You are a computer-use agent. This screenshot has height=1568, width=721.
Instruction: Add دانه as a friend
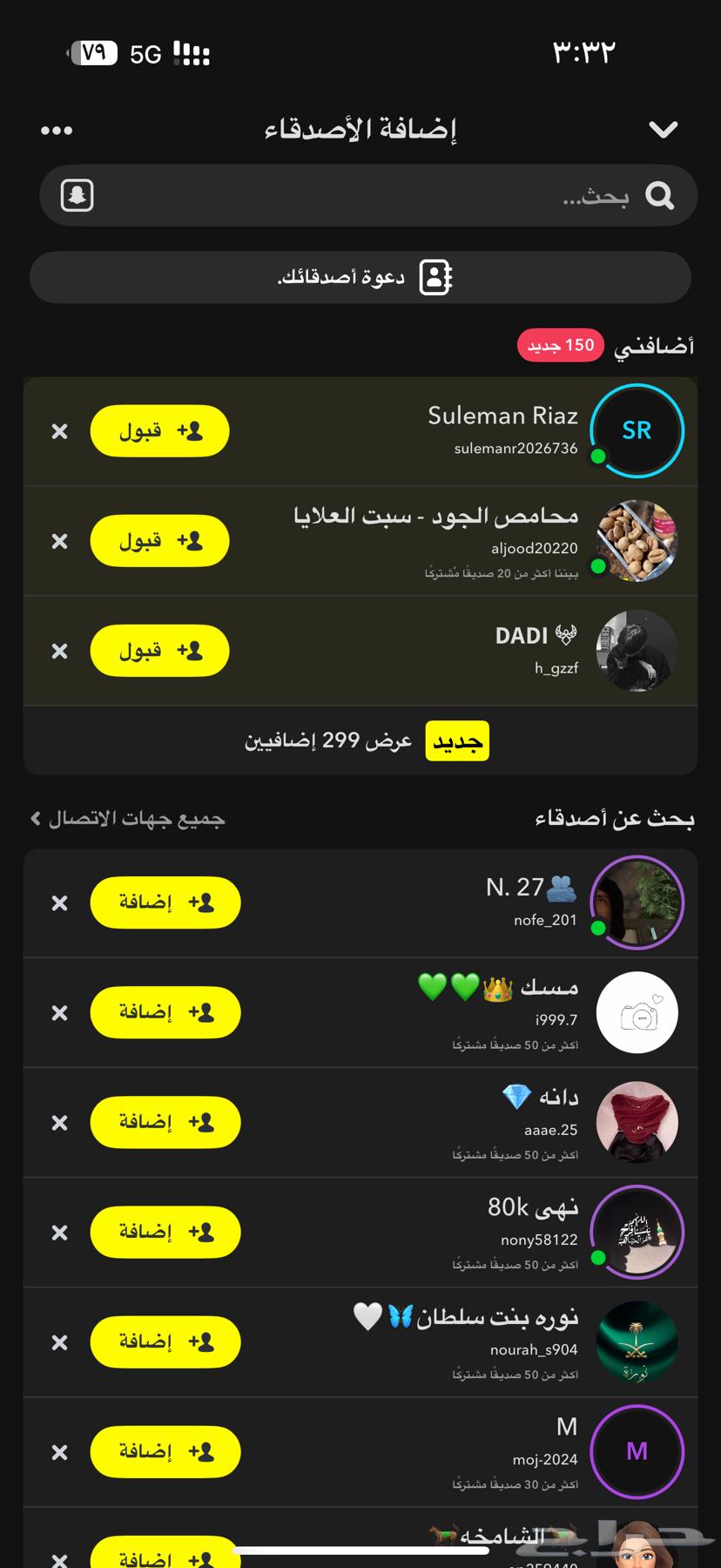pyautogui.click(x=165, y=1122)
